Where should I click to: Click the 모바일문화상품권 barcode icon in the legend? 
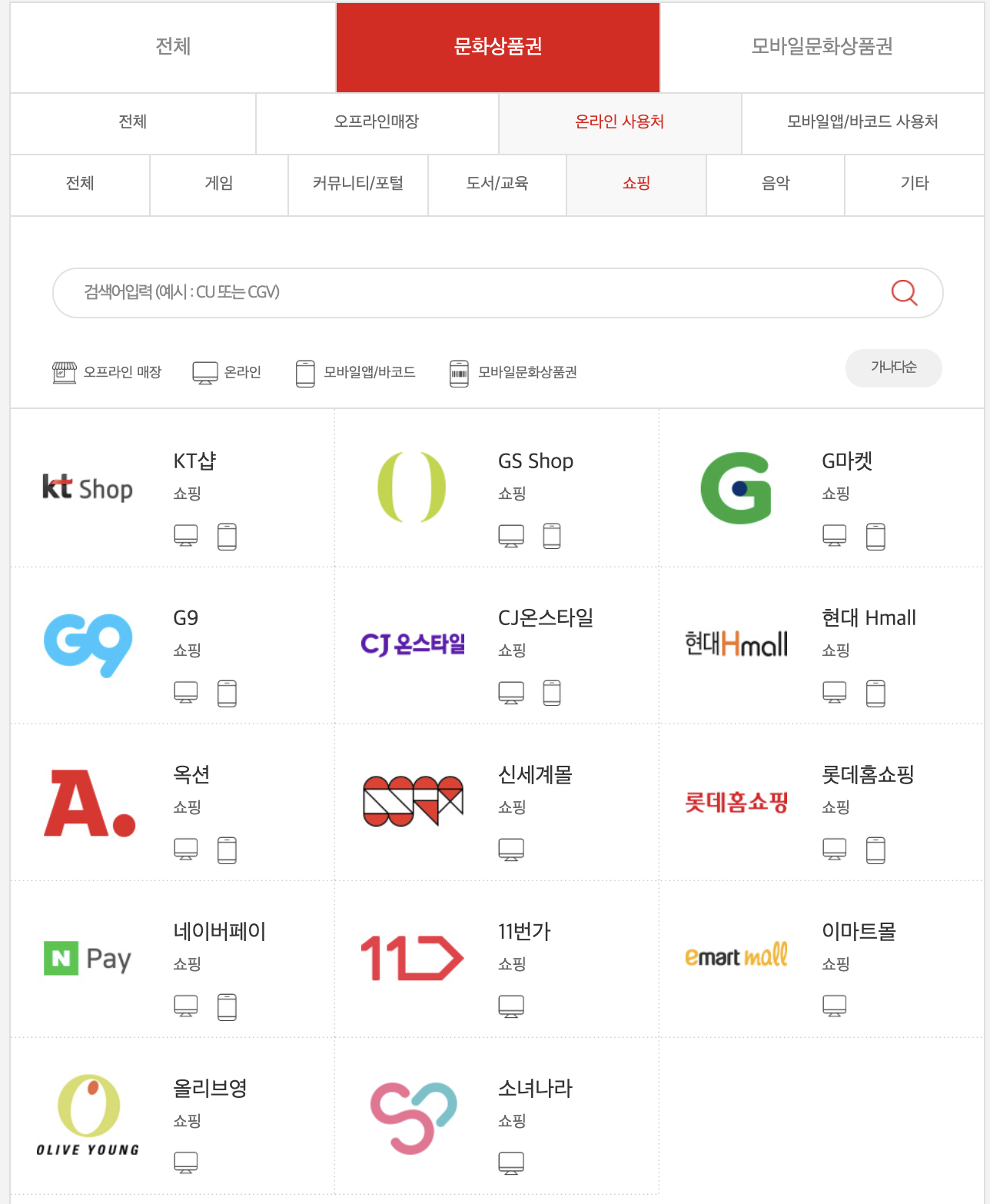click(x=460, y=371)
